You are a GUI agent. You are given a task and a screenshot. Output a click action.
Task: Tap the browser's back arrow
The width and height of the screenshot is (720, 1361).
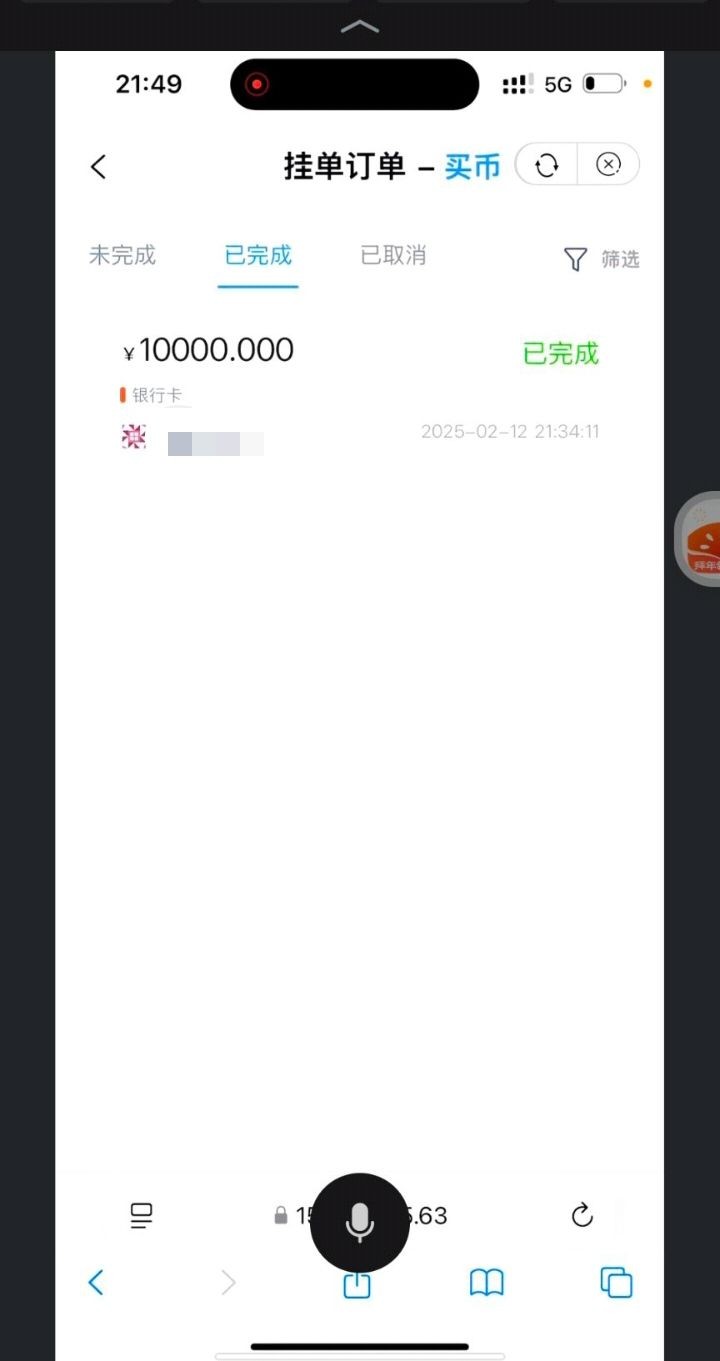tap(96, 1283)
